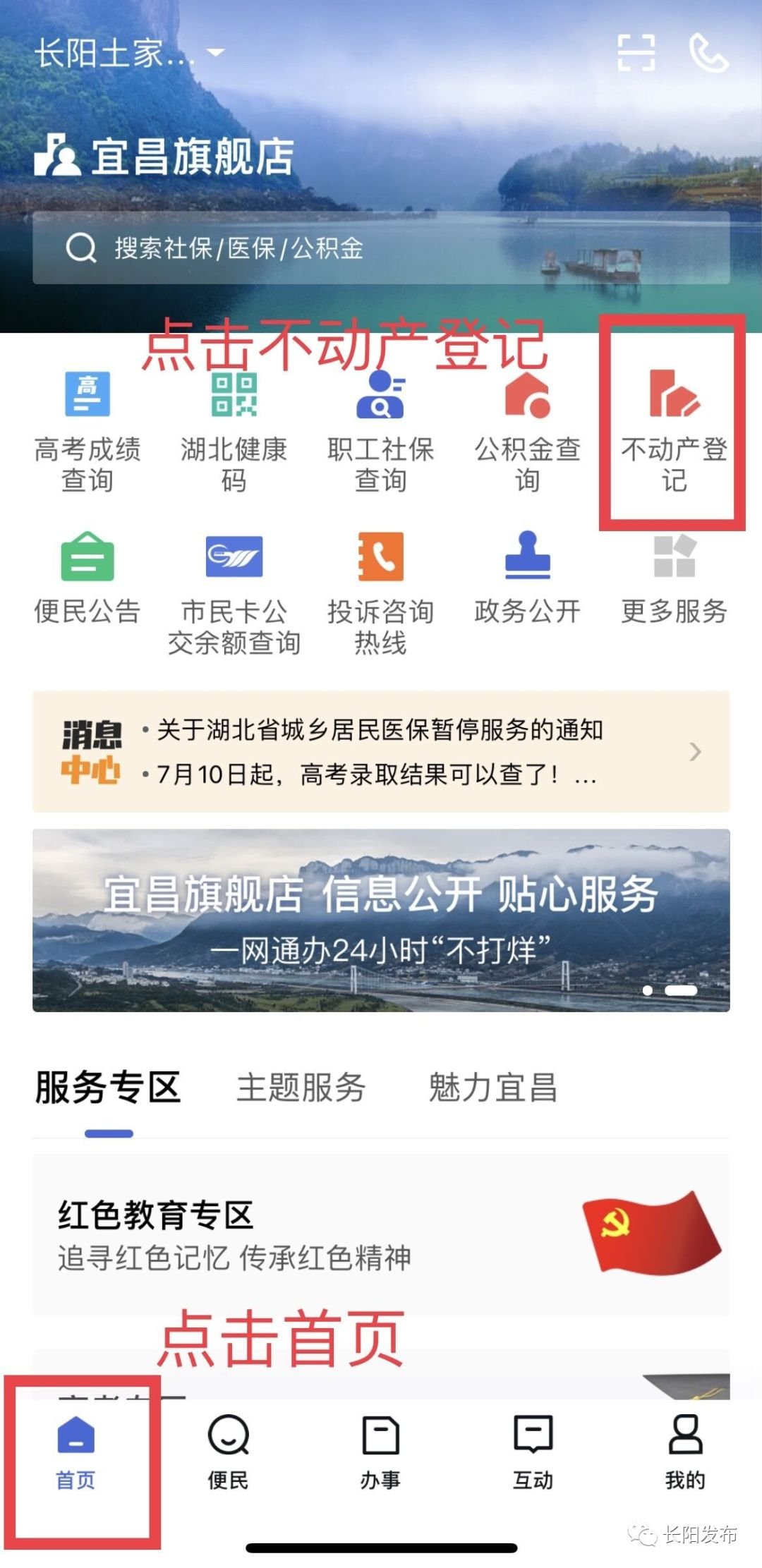Open the 宜昌旗舰店 信息公开 banner
The height and width of the screenshot is (1568, 762).
coord(381,920)
